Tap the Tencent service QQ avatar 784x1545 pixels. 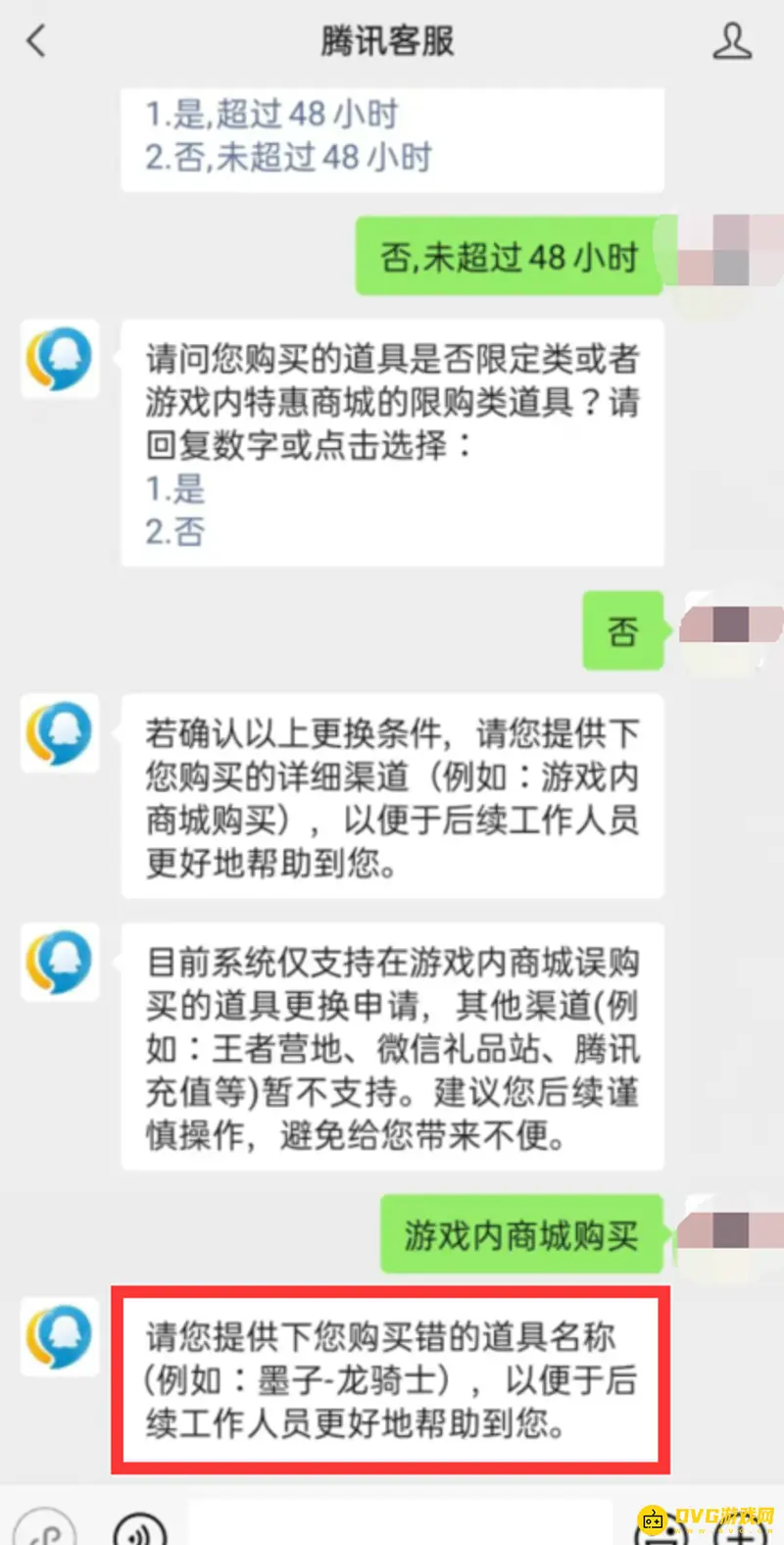click(x=60, y=360)
